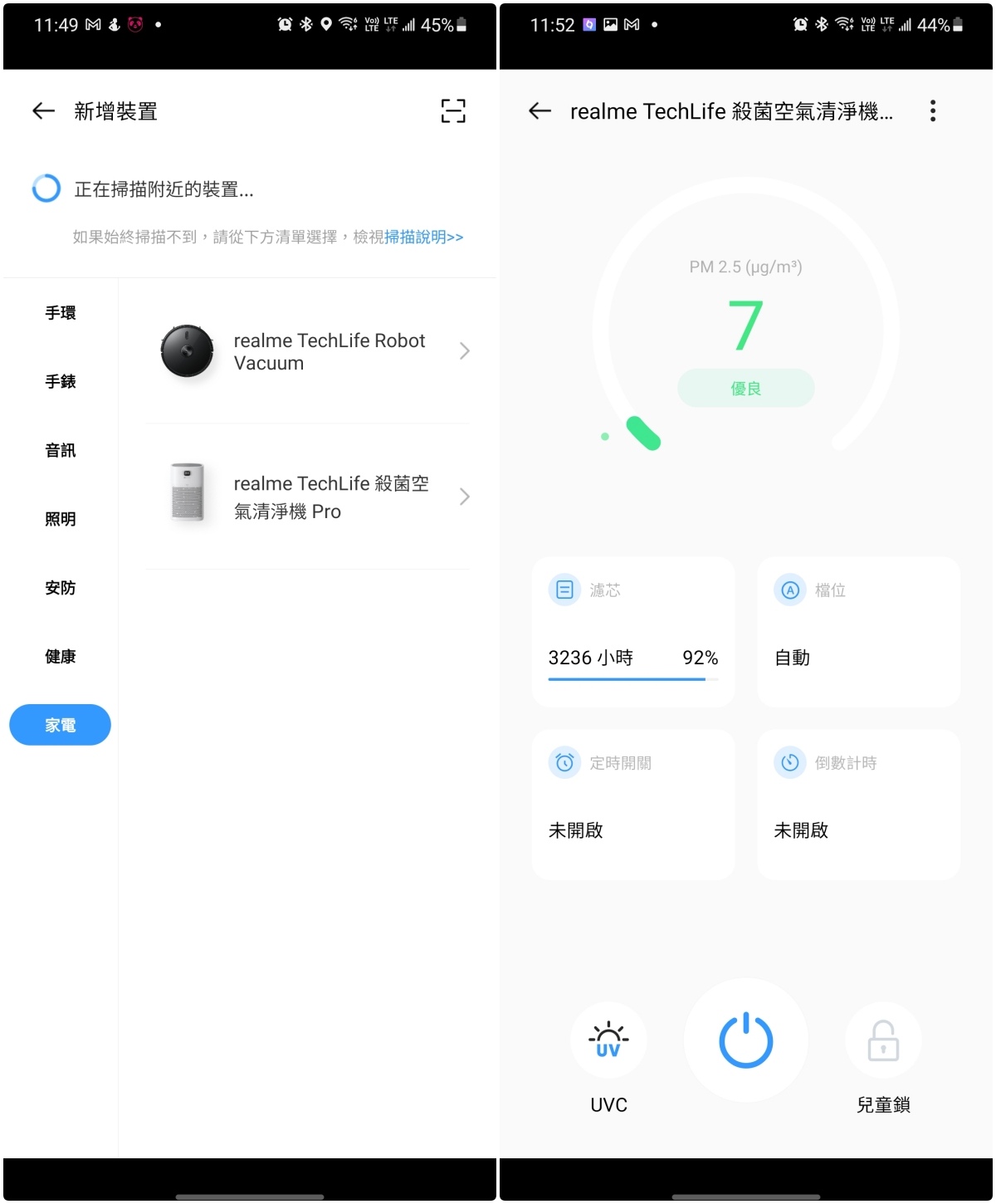Select the 家電 category

click(61, 725)
